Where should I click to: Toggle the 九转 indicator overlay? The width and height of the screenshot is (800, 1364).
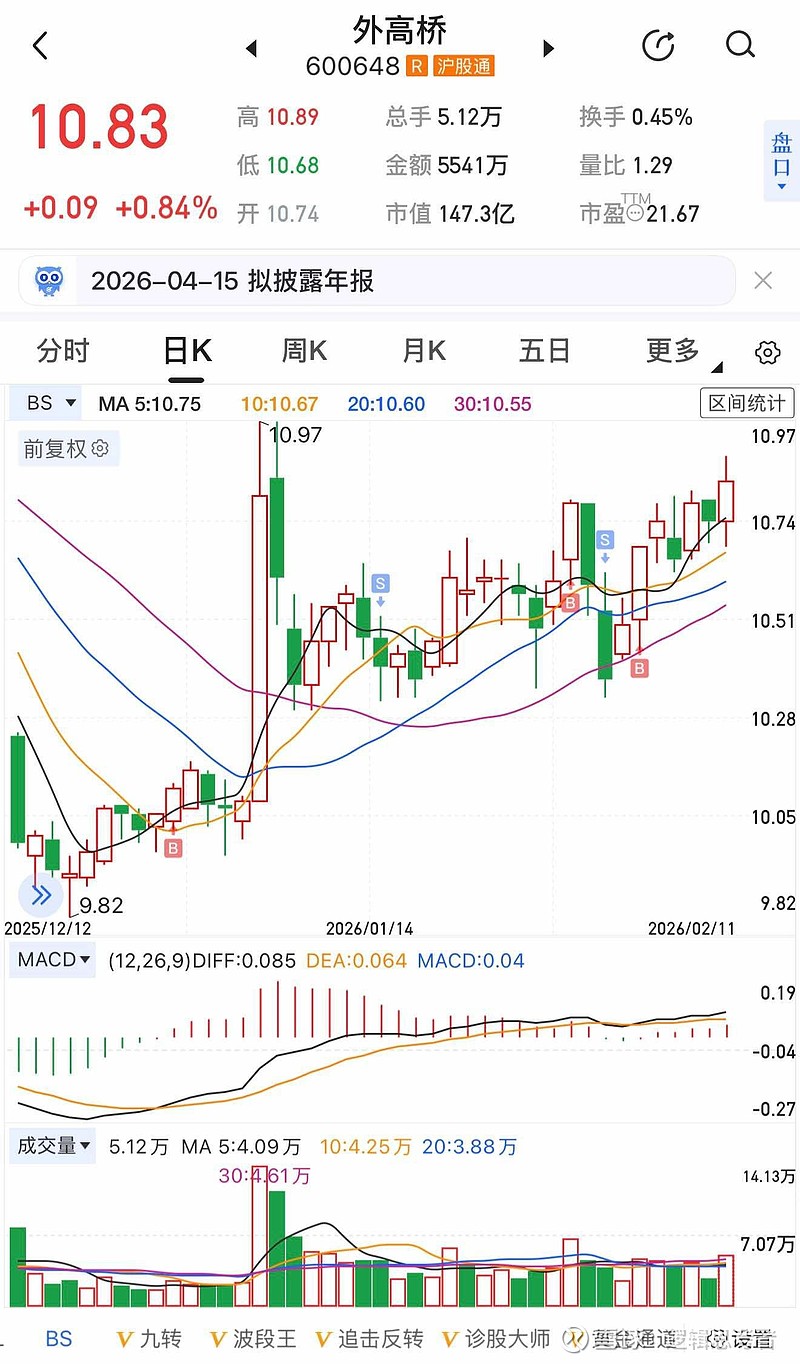tap(148, 1338)
